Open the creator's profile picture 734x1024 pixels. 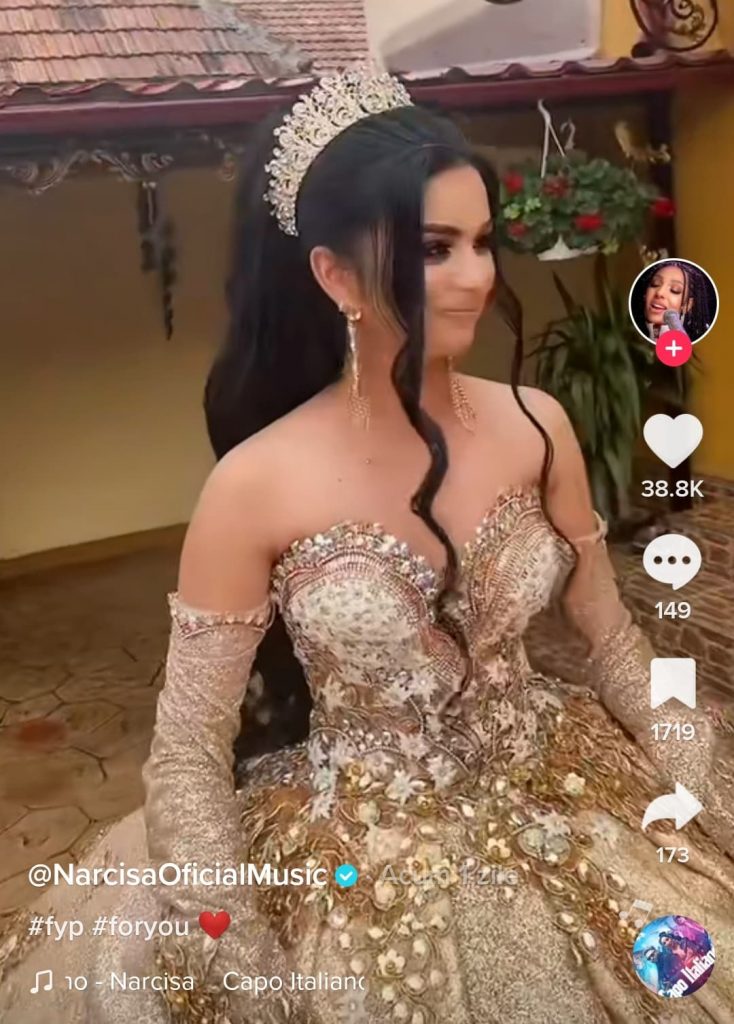pyautogui.click(x=673, y=300)
